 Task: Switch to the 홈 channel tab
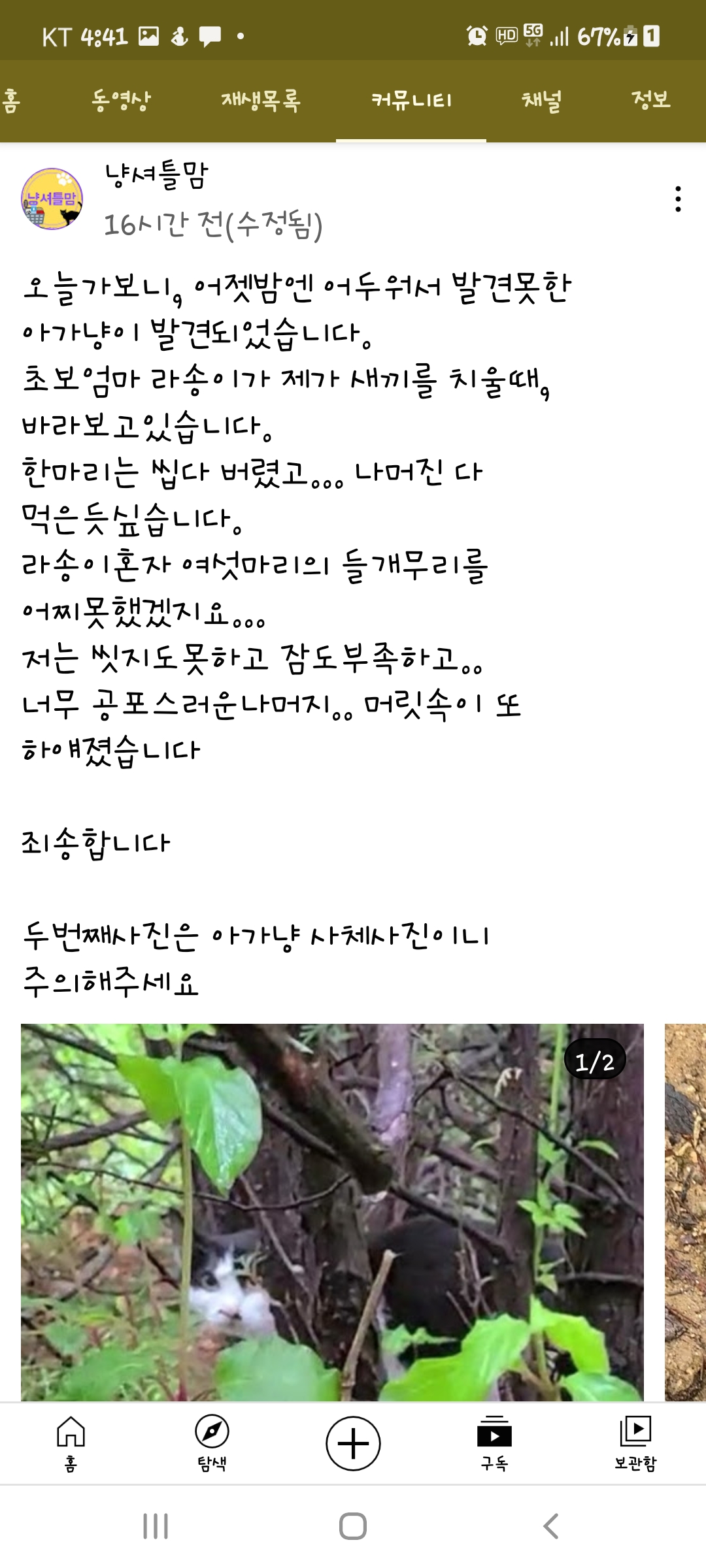click(x=12, y=101)
